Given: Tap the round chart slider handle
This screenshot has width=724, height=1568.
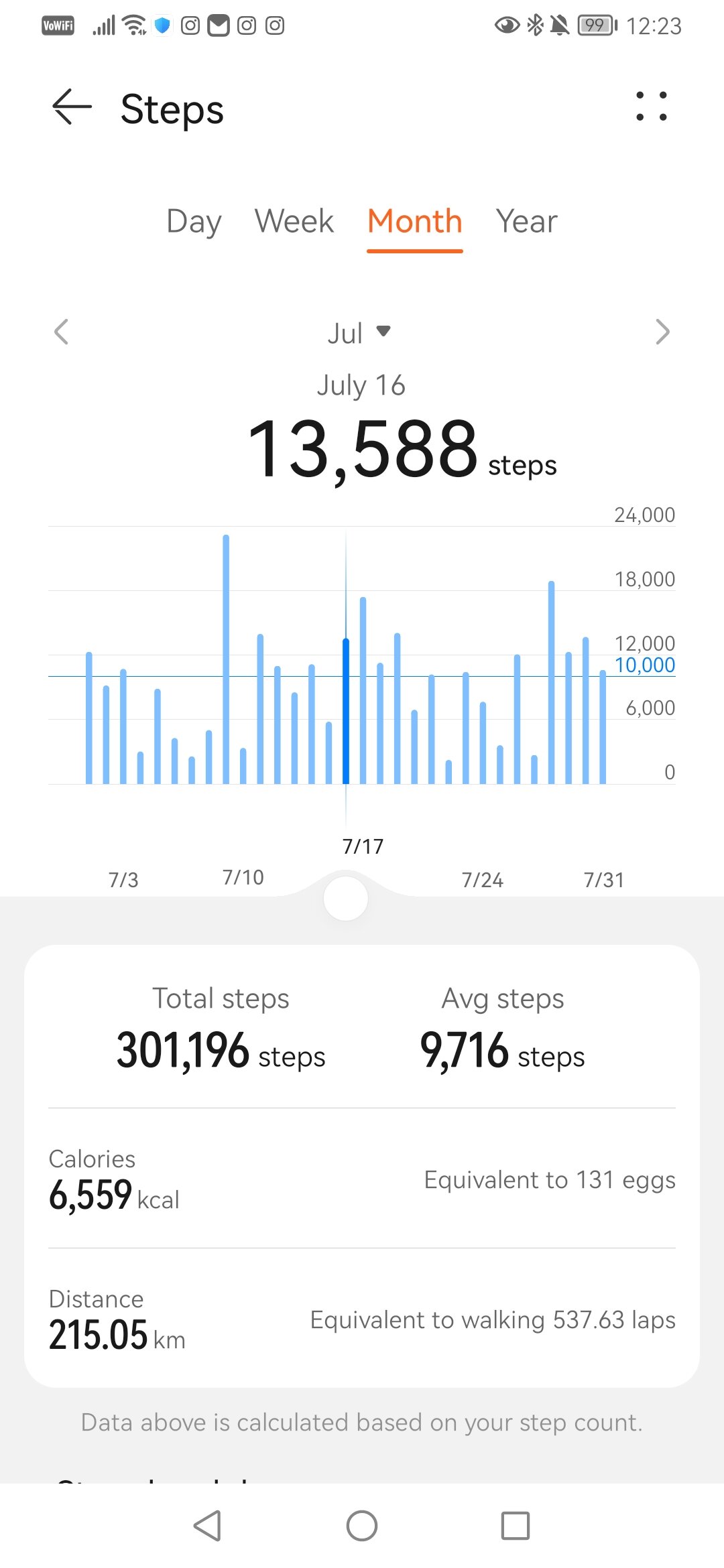Looking at the screenshot, I should [x=346, y=899].
